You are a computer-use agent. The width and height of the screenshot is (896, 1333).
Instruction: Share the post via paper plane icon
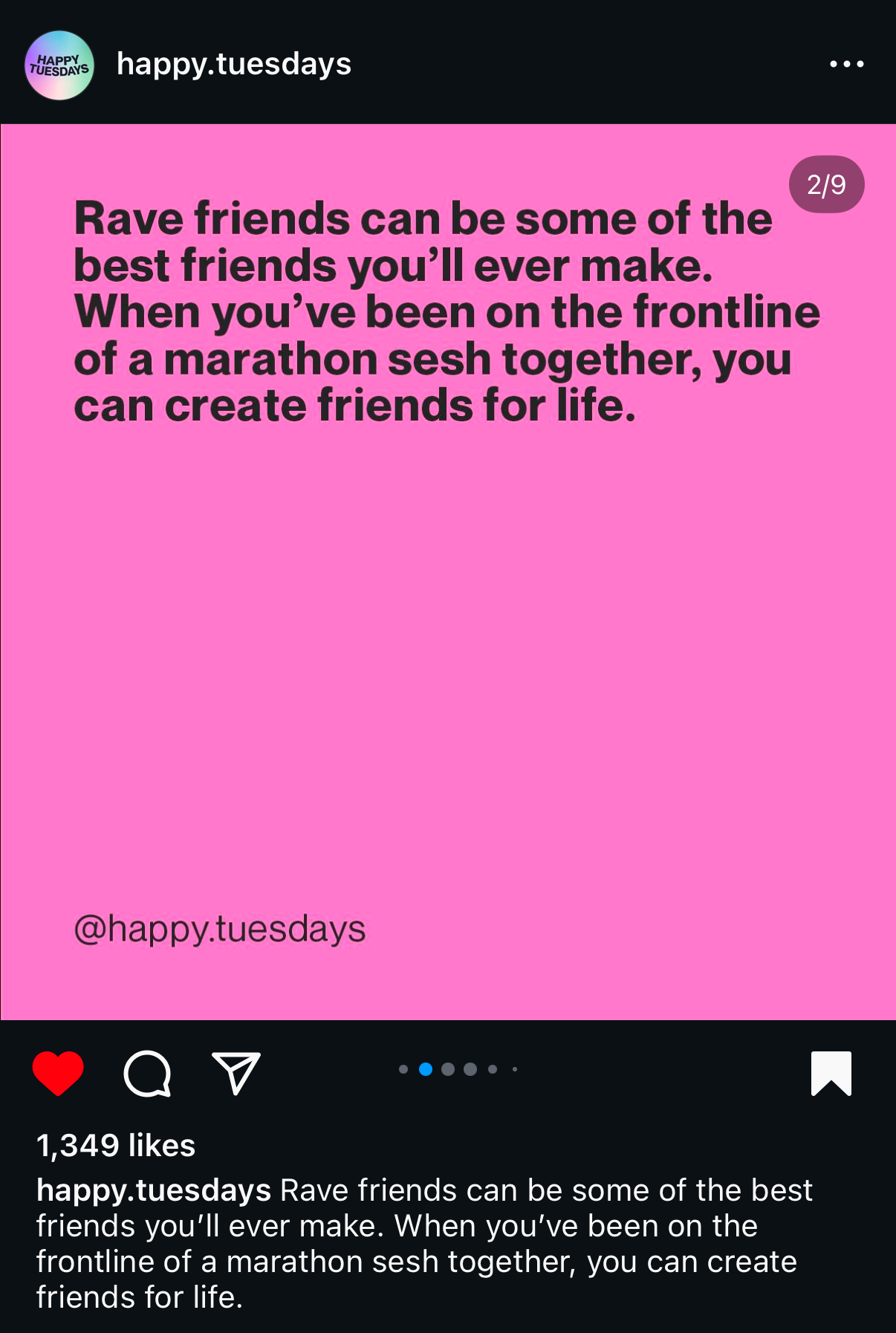[236, 1073]
